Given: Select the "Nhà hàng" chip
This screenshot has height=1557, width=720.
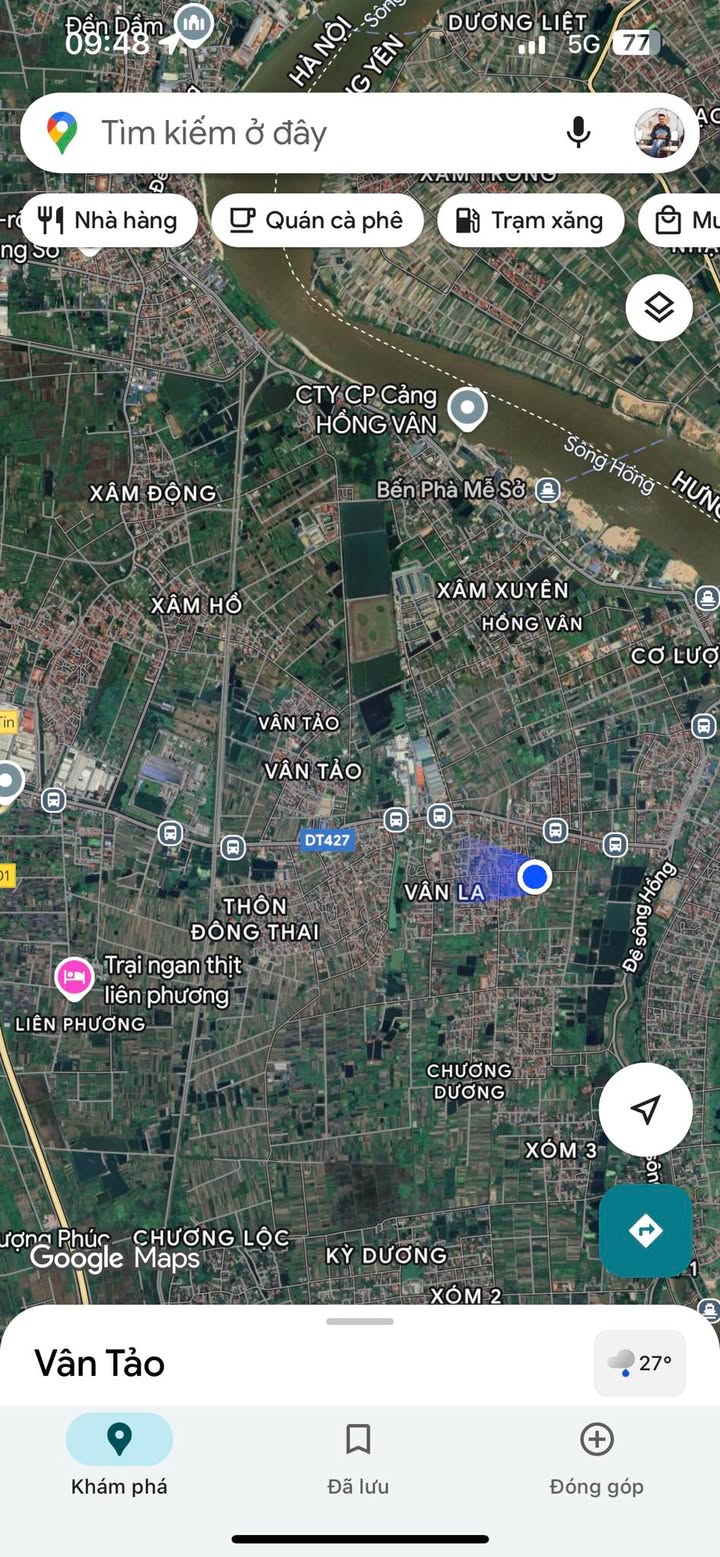Looking at the screenshot, I should tap(109, 220).
